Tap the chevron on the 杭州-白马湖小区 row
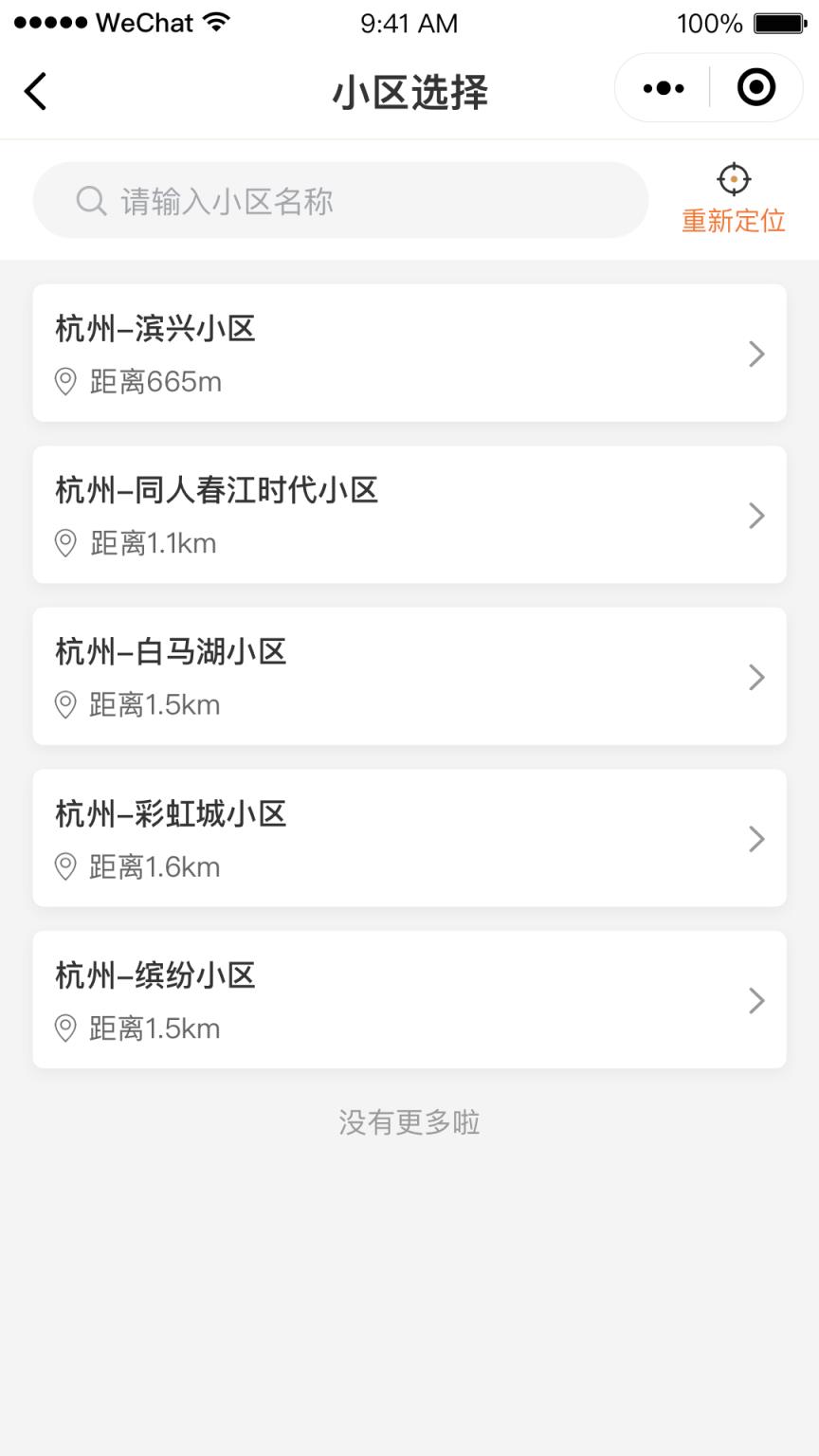819x1456 pixels. pos(755,677)
